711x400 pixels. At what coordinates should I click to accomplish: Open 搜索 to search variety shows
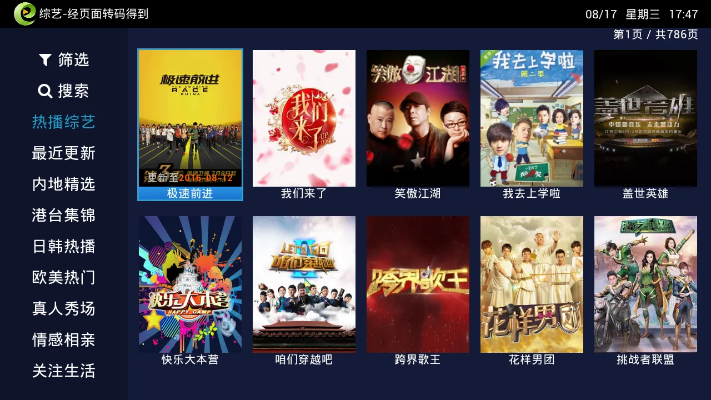coord(63,91)
